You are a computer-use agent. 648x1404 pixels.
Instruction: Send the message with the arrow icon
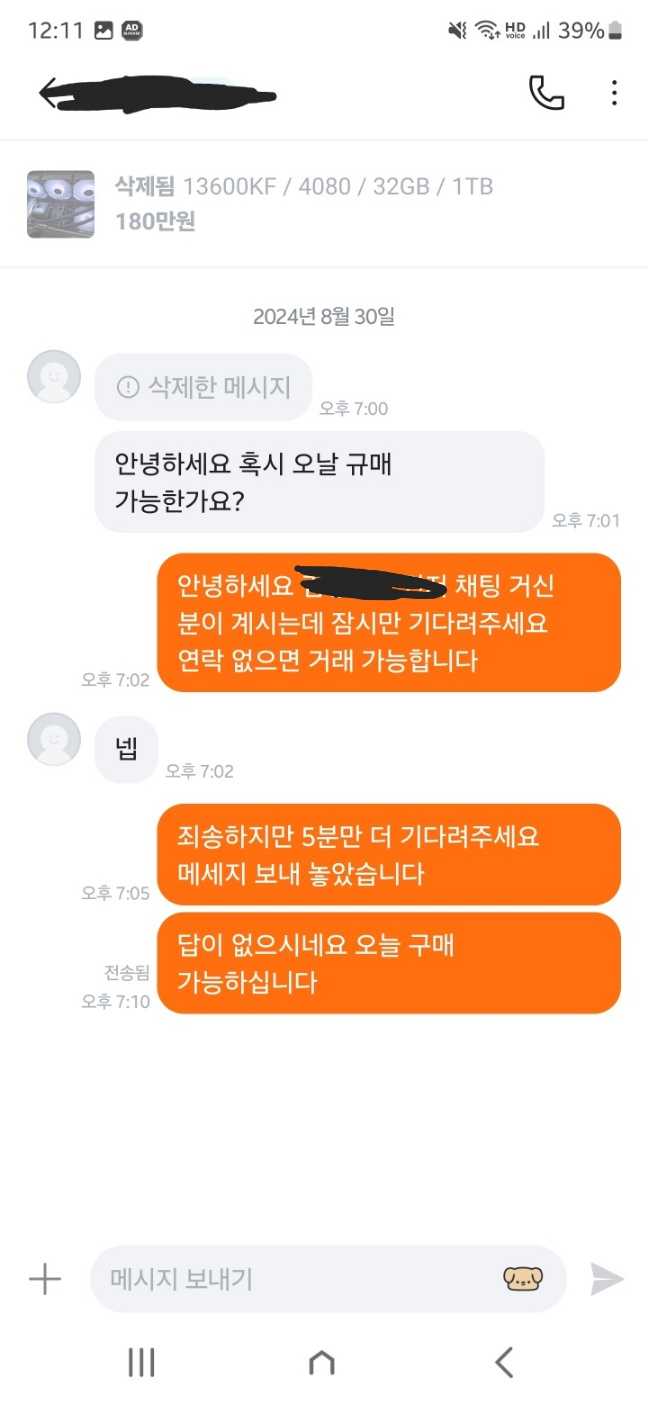(606, 1279)
